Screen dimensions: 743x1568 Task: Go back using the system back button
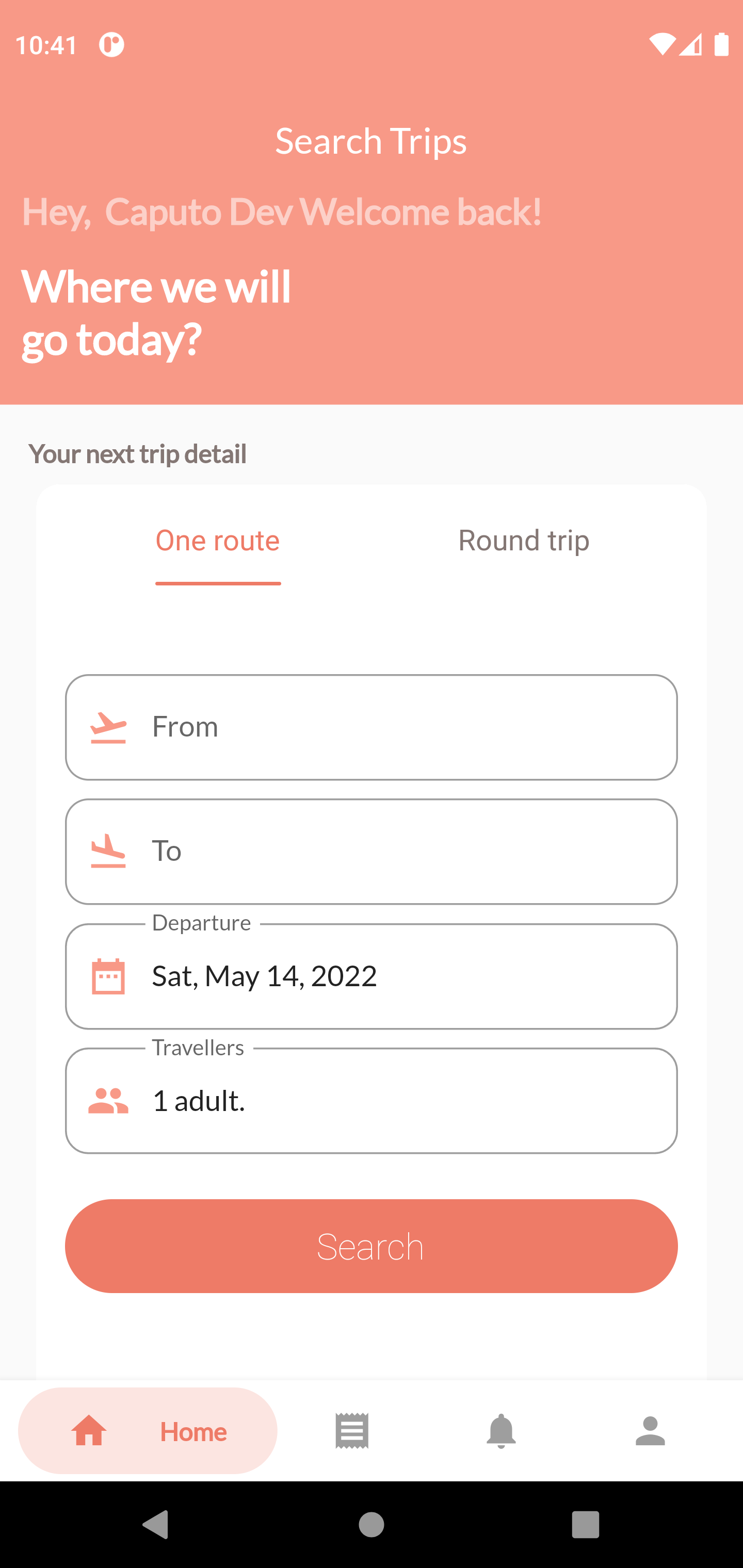(x=155, y=1525)
